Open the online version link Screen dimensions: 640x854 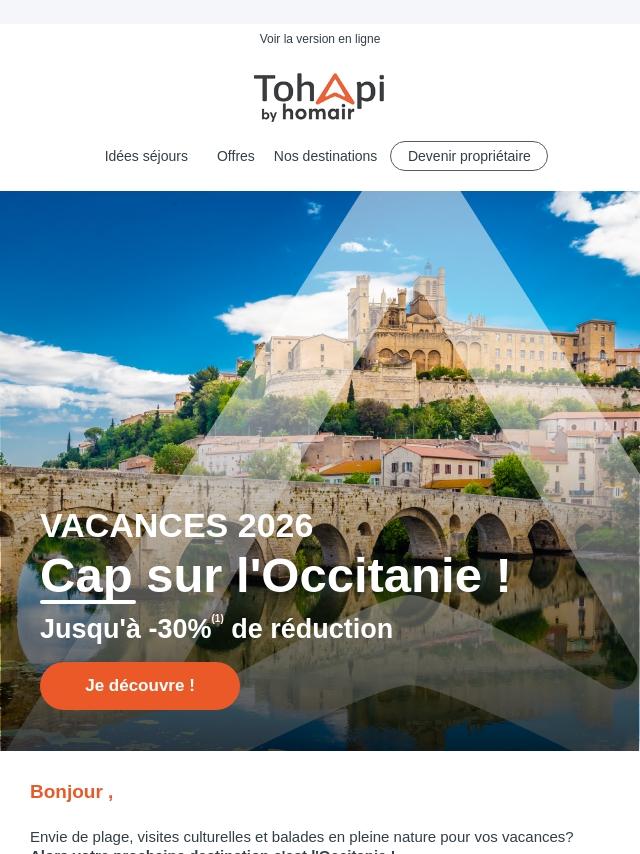320,39
